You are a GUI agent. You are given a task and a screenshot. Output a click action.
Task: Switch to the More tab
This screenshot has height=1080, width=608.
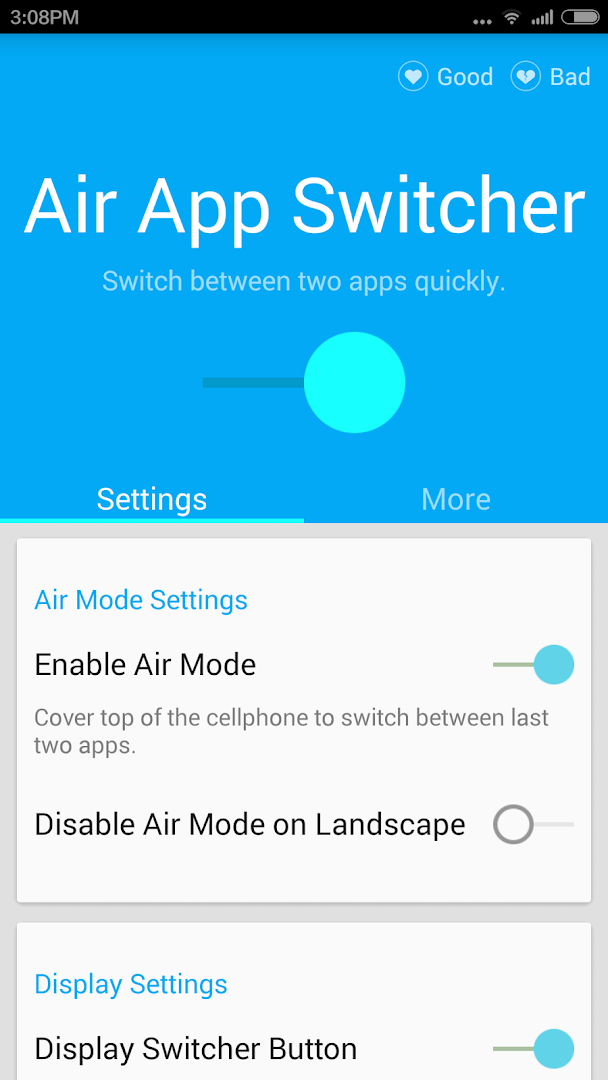point(456,499)
